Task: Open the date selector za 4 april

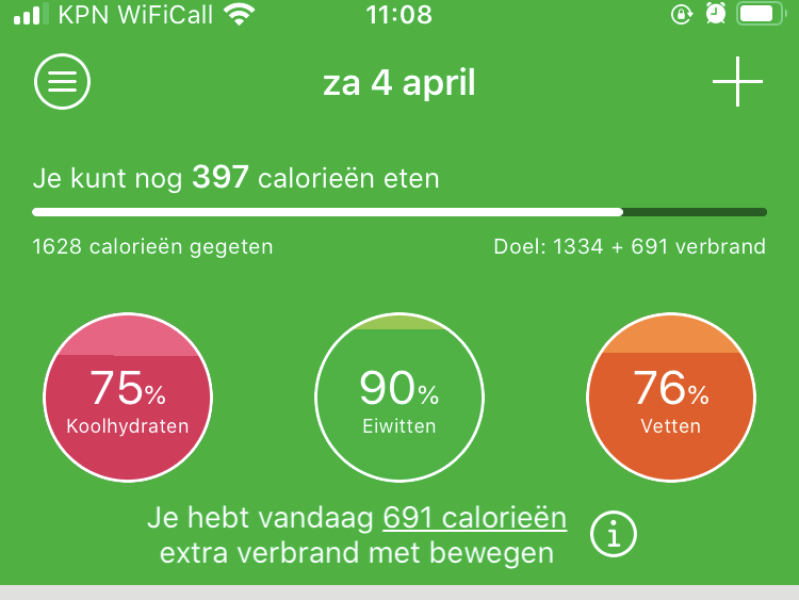Action: [x=399, y=83]
